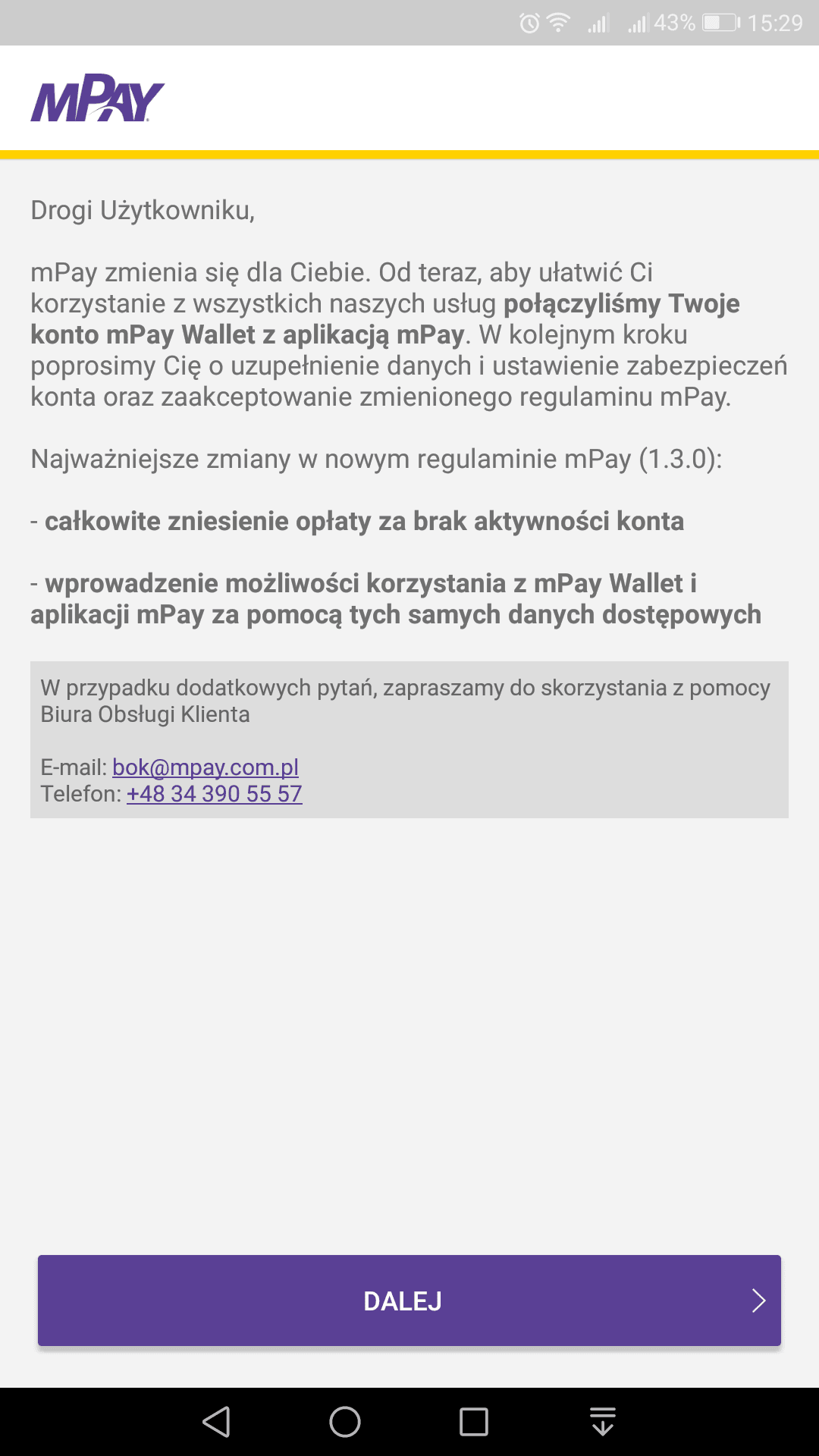Call the +48 34 390 55 57 phone link
This screenshot has height=1456, width=819.
point(215,794)
